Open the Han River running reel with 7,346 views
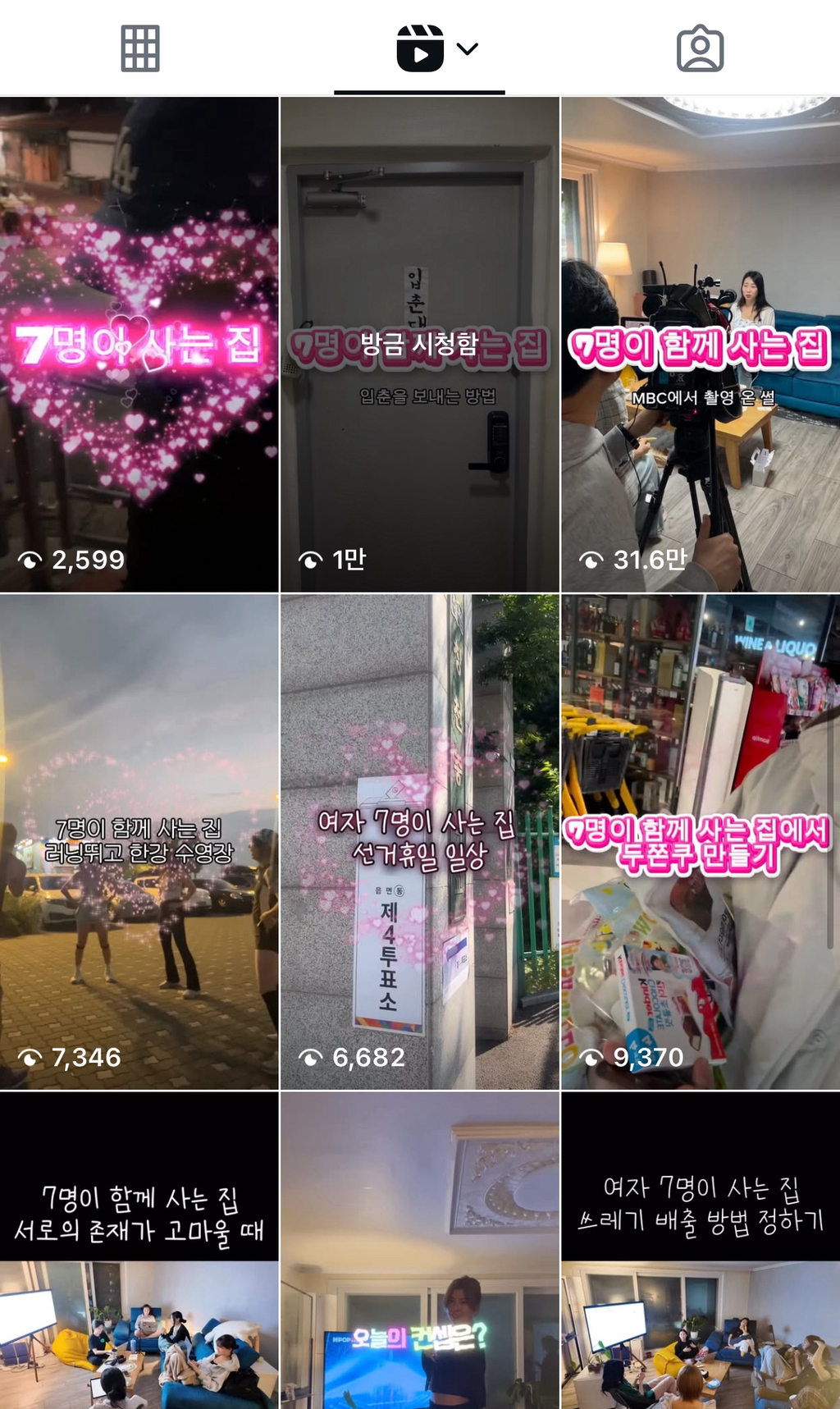 point(139,842)
